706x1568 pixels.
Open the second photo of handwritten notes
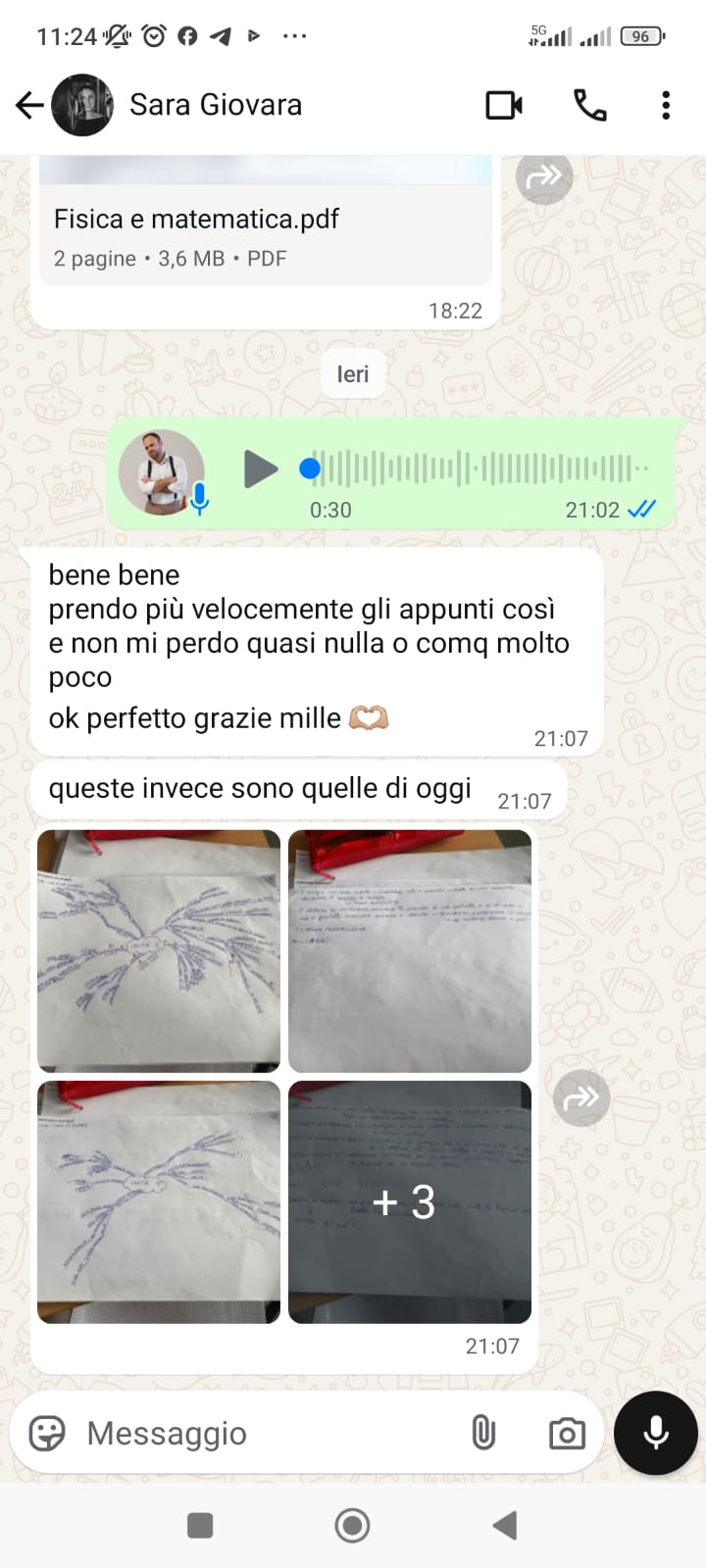click(x=410, y=951)
